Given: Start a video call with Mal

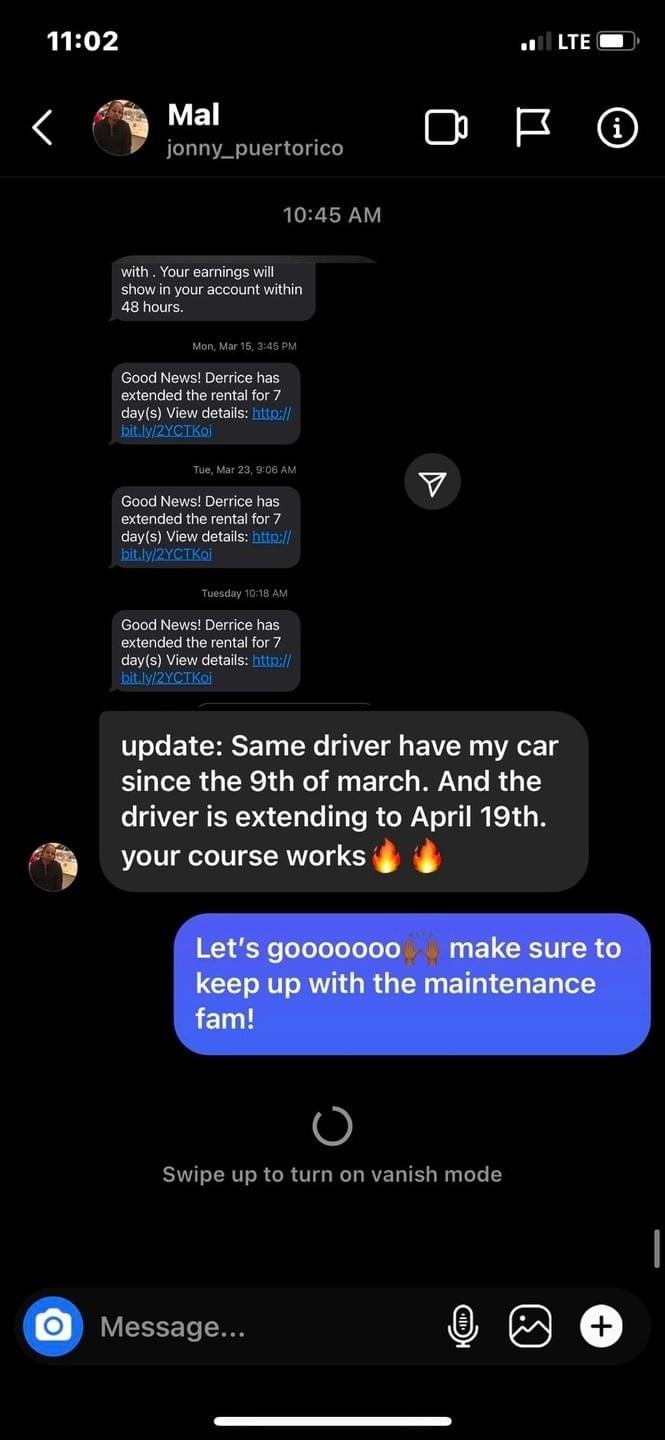Looking at the screenshot, I should coord(446,128).
